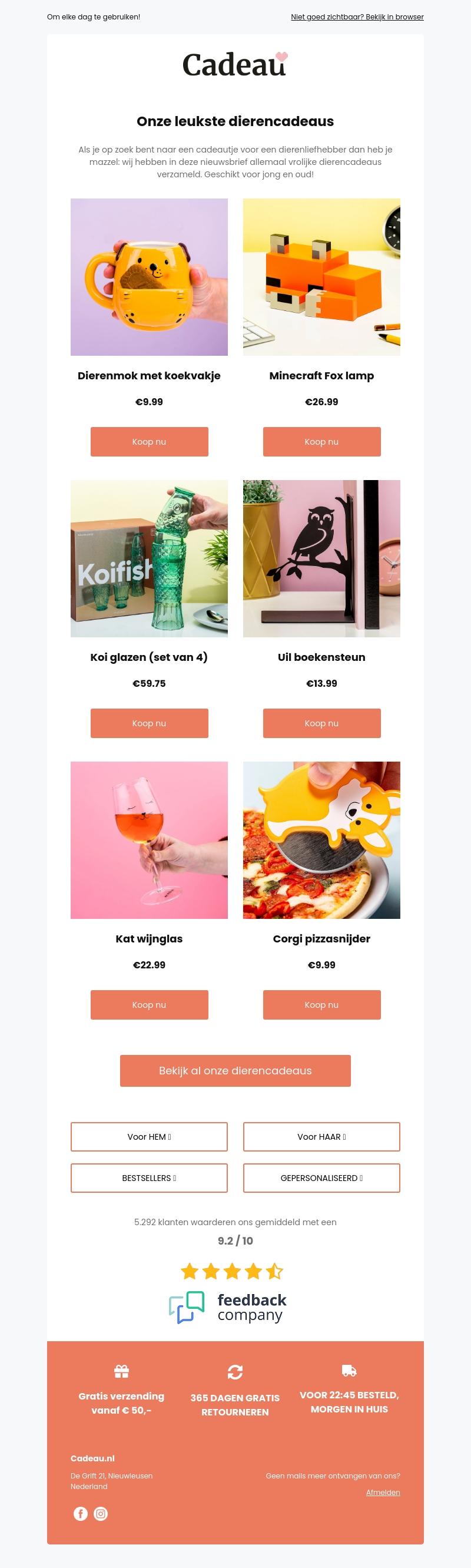Open 'Bekijk al onze dierencadeaus'
The height and width of the screenshot is (1568, 471).
235,1070
